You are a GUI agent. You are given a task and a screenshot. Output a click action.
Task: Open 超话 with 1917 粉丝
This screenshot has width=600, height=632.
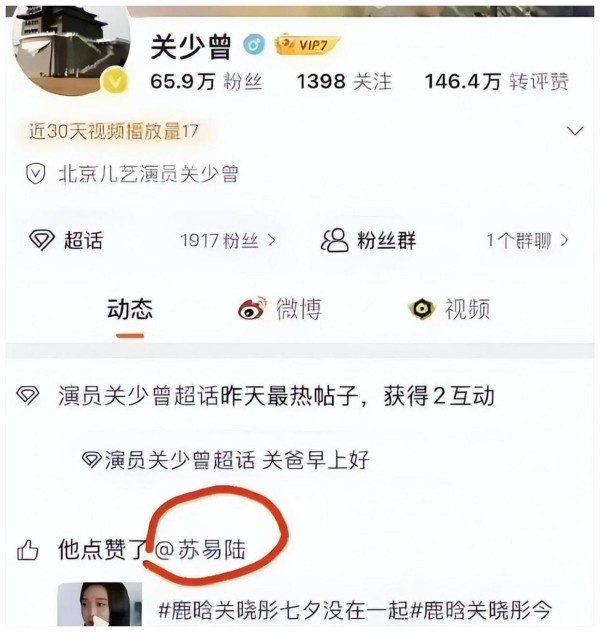coord(150,241)
